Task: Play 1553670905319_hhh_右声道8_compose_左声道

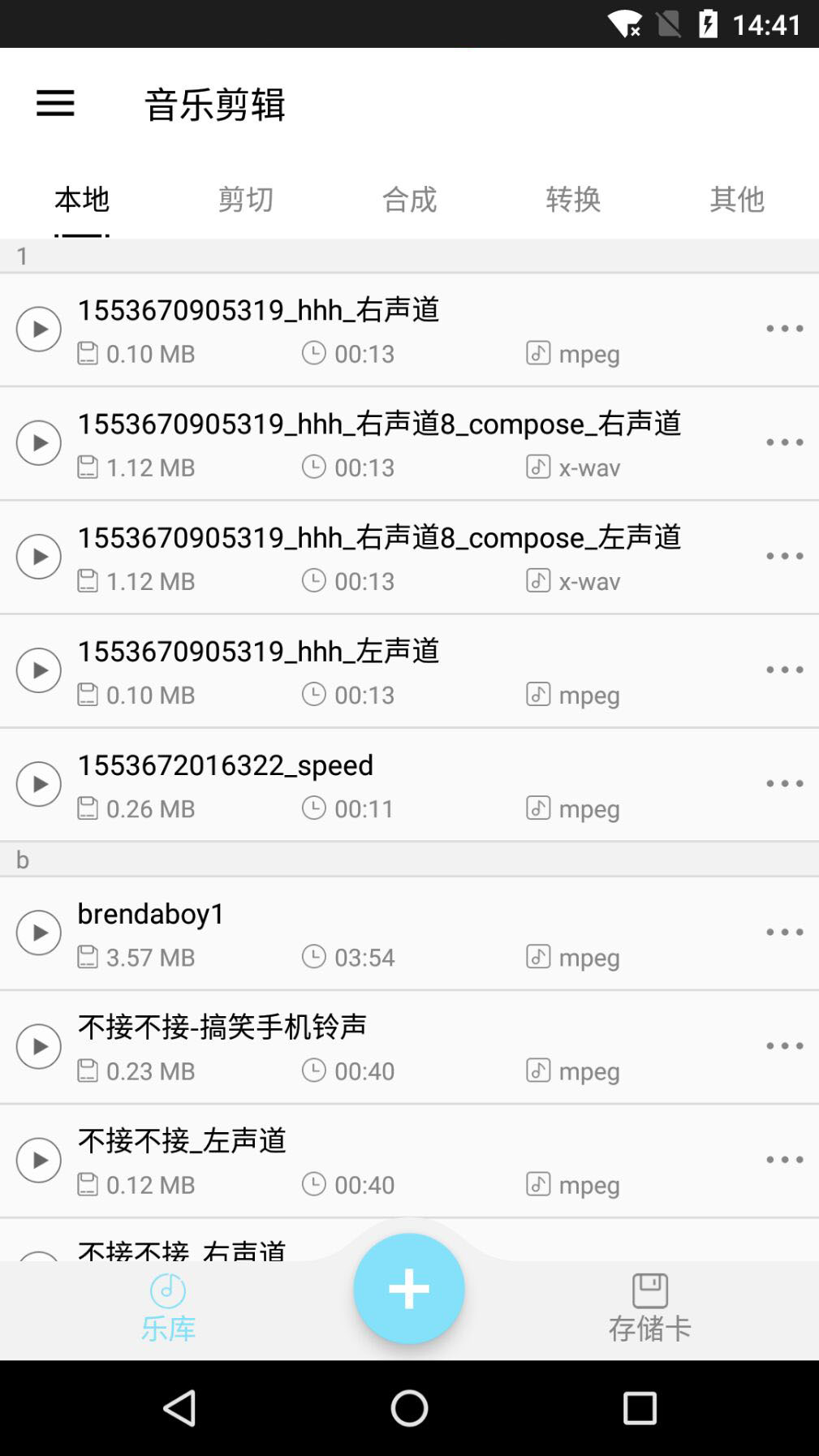Action: tap(38, 557)
